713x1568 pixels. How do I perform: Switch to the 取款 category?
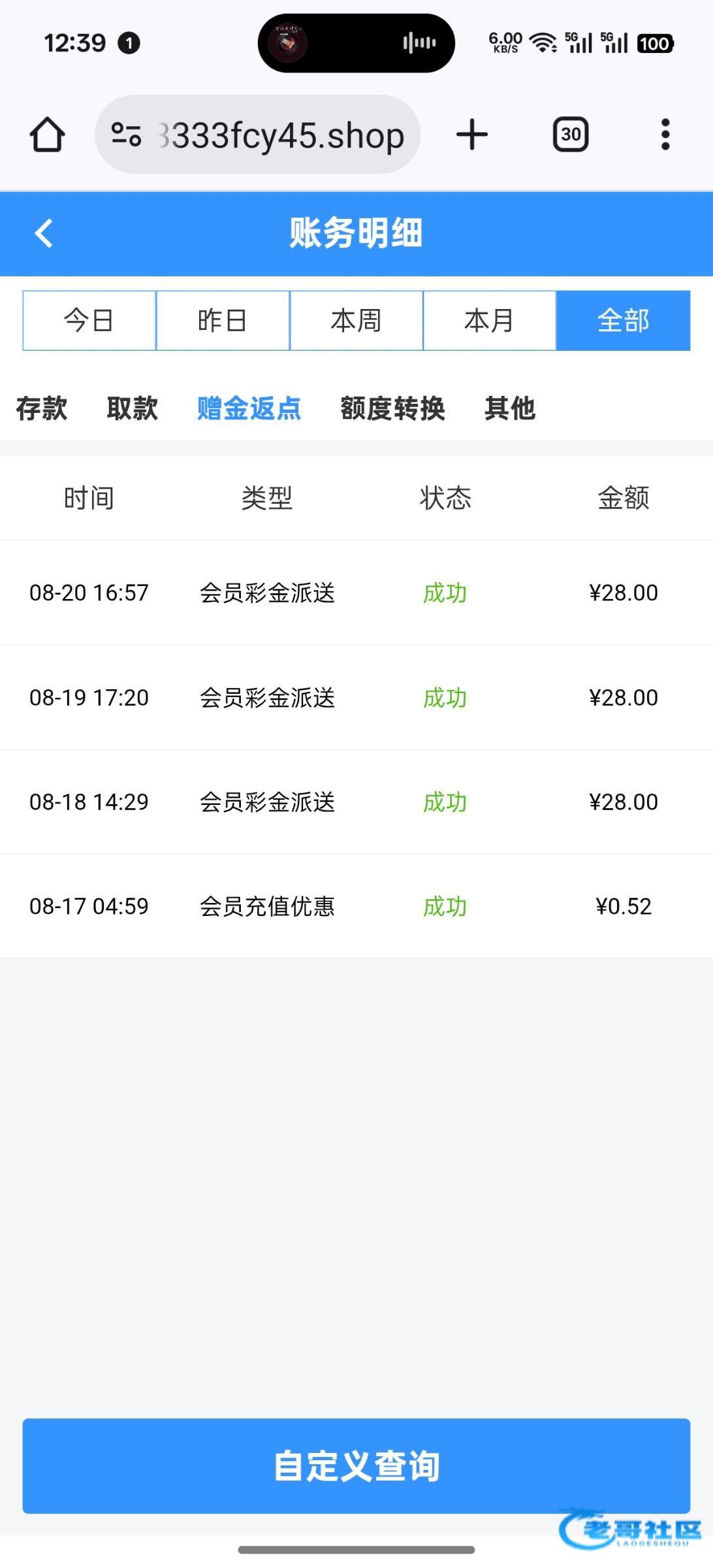(133, 408)
